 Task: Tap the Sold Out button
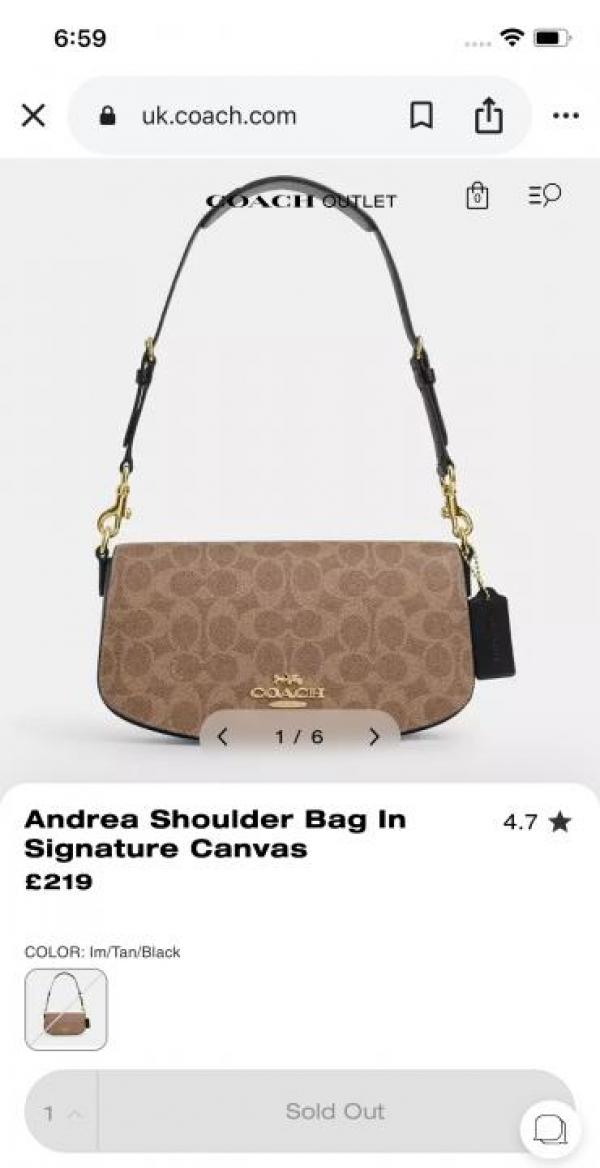point(335,1111)
